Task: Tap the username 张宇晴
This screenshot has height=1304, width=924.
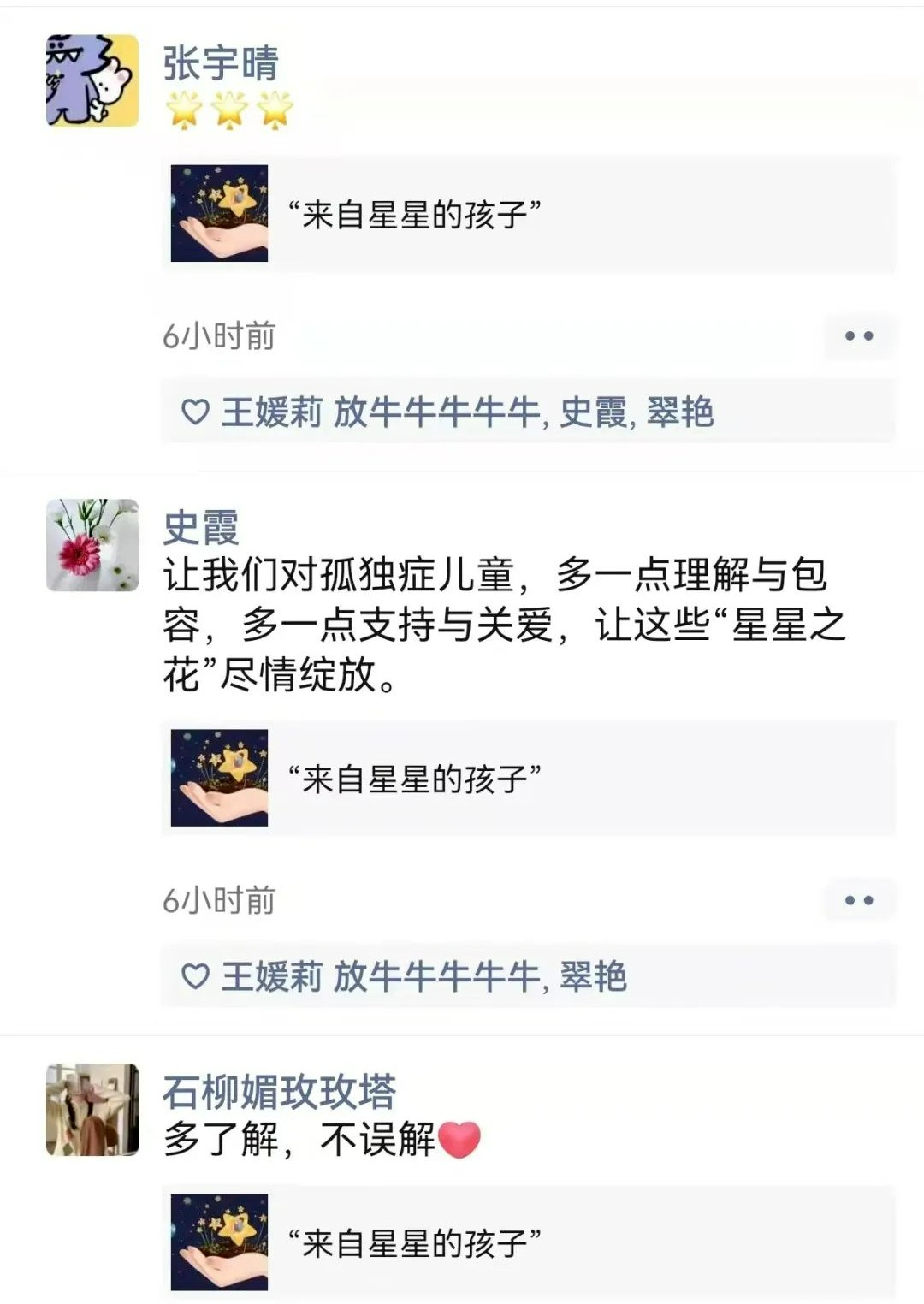Action: click(x=221, y=63)
